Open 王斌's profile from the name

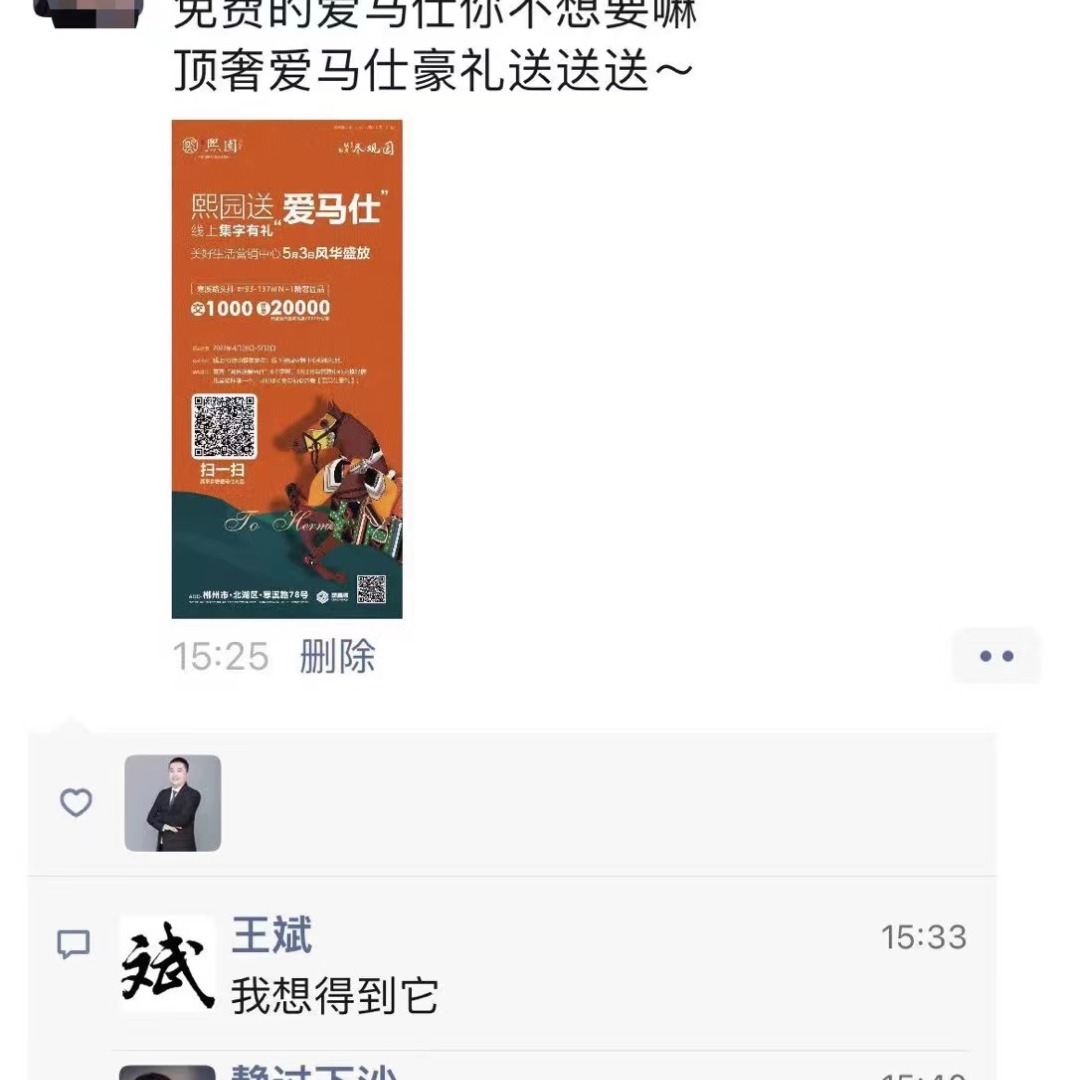click(271, 936)
